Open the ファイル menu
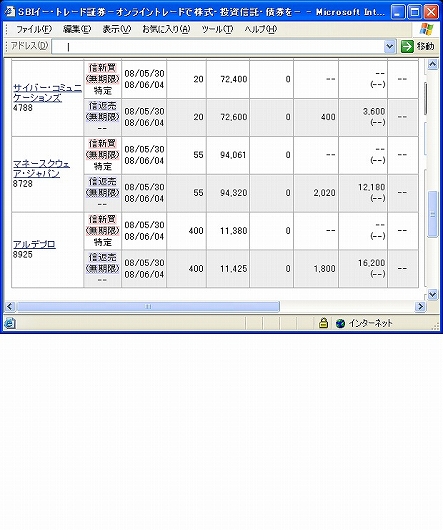443x530 pixels. click(33, 30)
